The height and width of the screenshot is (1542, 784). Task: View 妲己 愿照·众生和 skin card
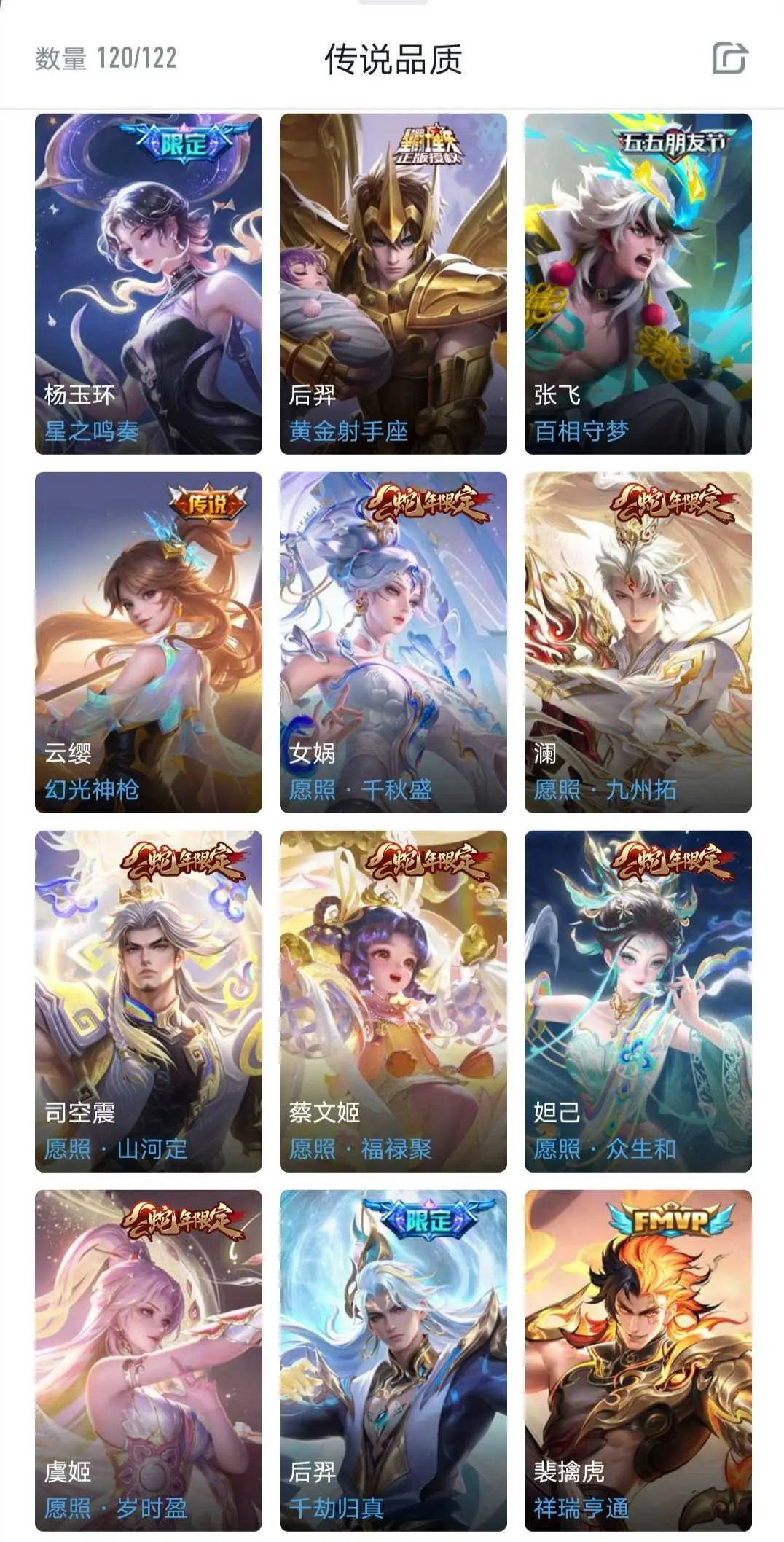pos(638,1001)
